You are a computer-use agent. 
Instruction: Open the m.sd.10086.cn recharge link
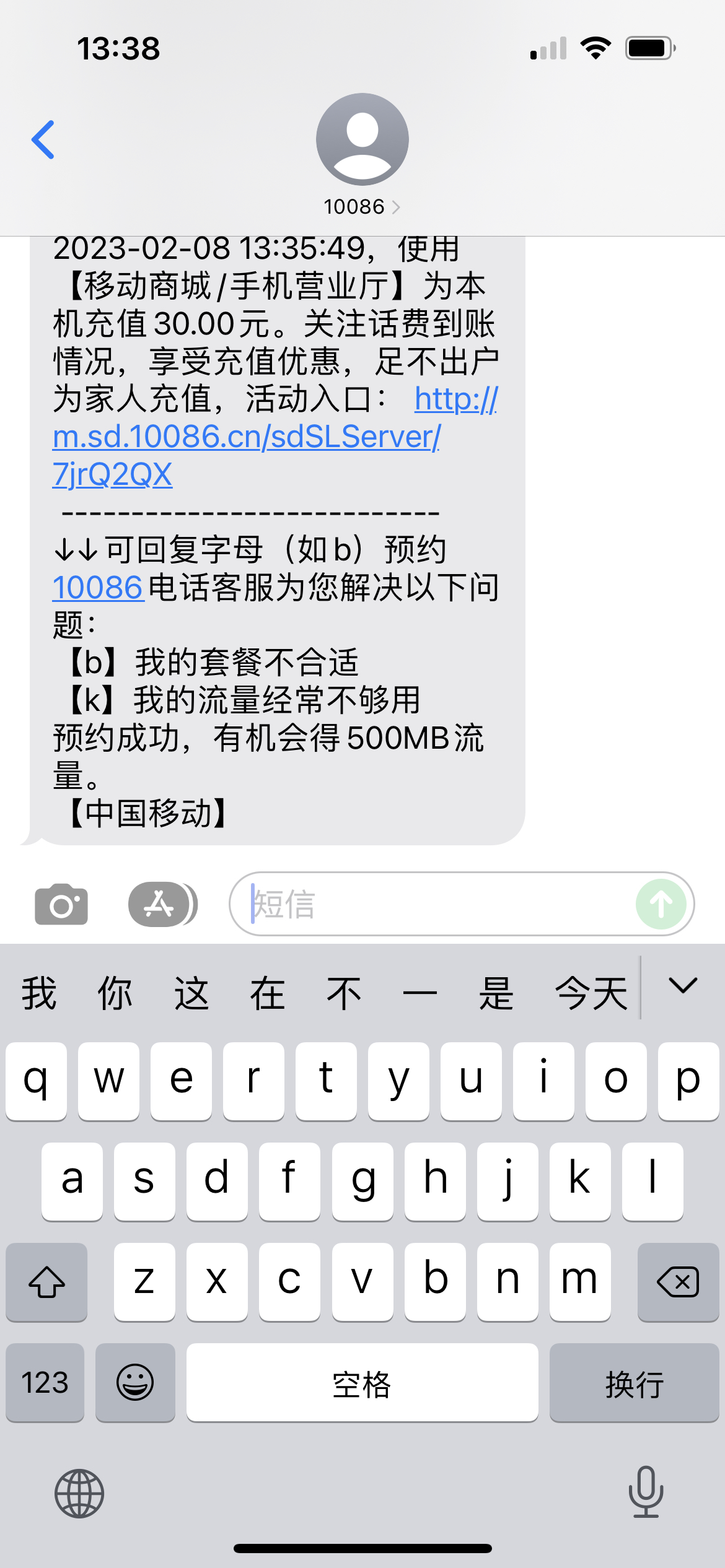pyautogui.click(x=247, y=437)
